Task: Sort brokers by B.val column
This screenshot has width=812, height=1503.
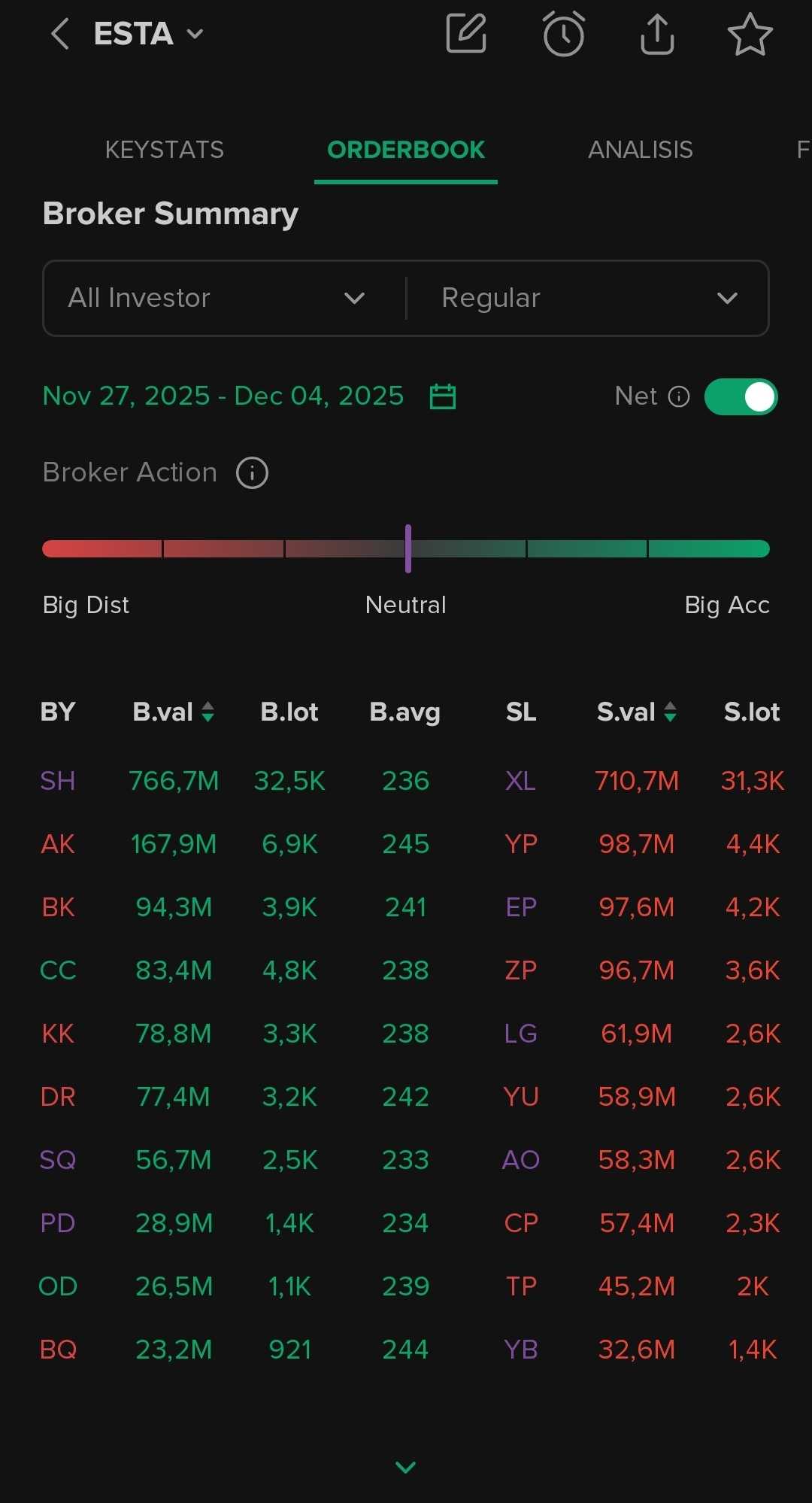Action: click(x=174, y=712)
